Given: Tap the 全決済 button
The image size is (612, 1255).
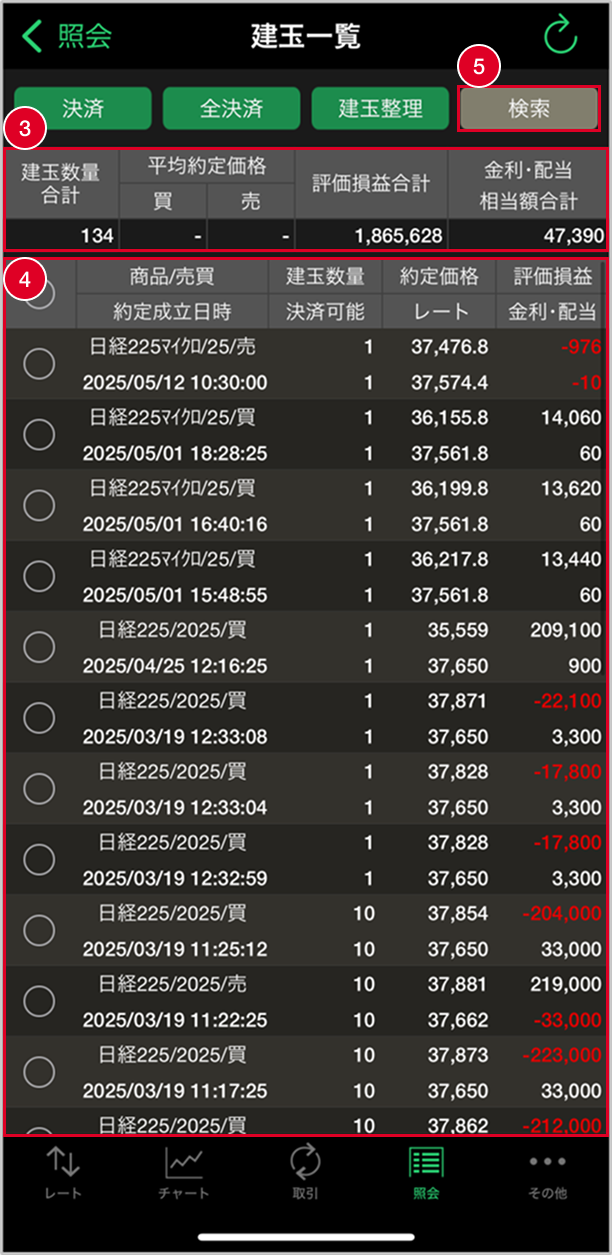Looking at the screenshot, I should tap(232, 108).
